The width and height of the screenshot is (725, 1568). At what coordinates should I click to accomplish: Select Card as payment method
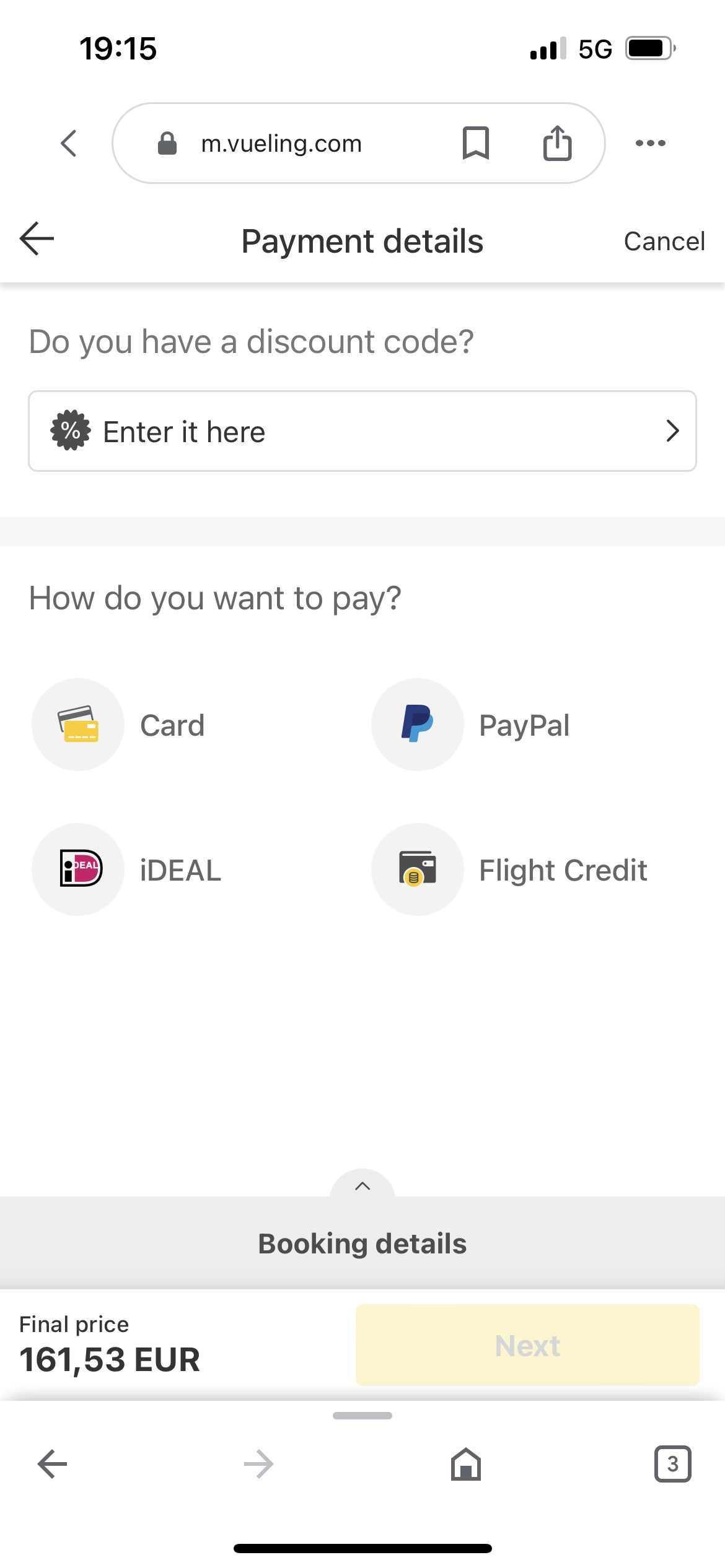[x=118, y=725]
